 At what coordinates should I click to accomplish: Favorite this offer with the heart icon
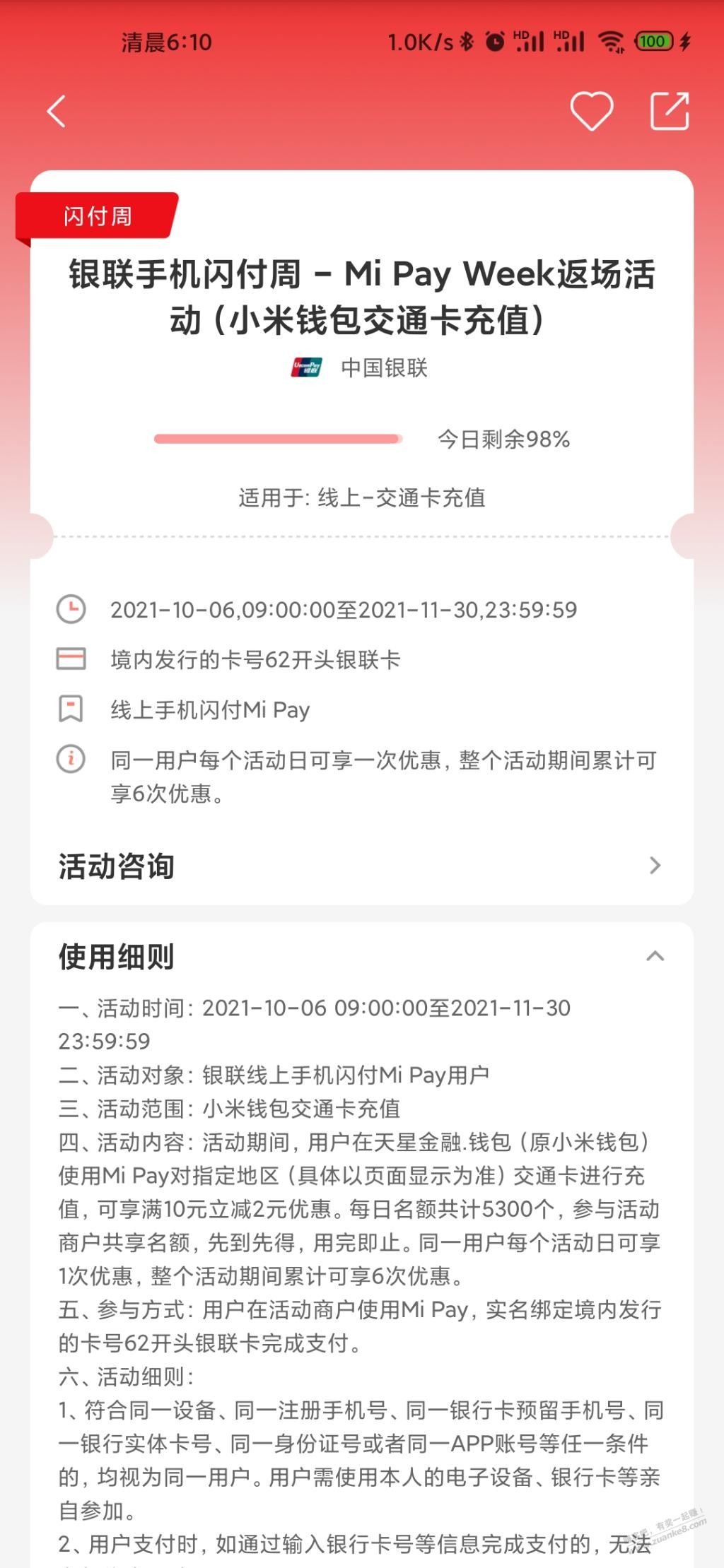[591, 112]
